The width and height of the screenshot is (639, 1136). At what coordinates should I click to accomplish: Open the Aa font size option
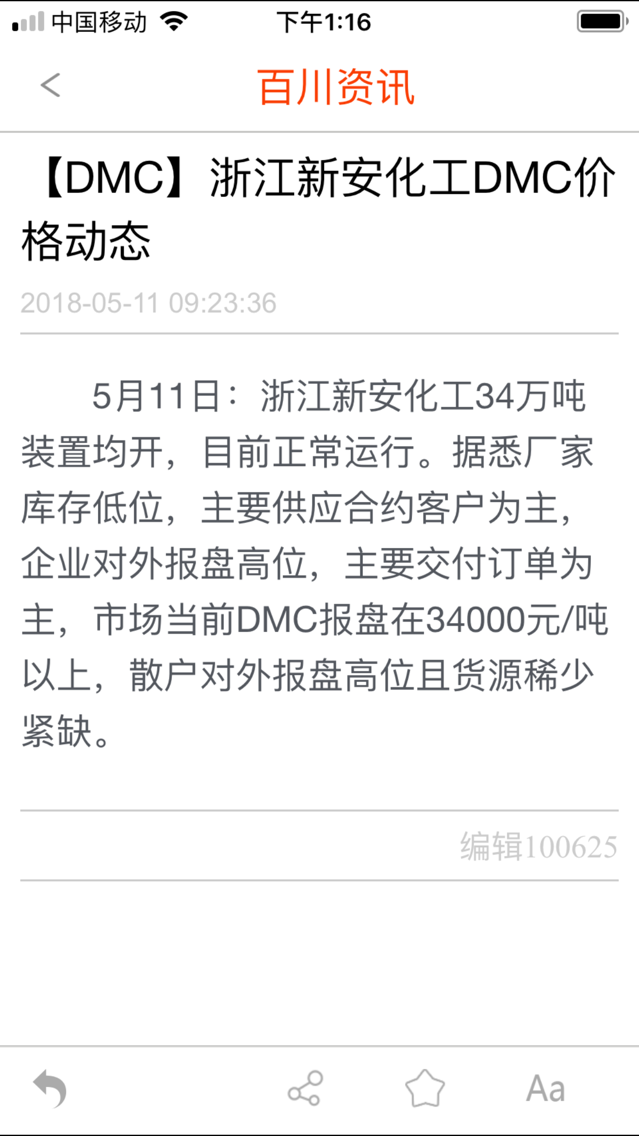(546, 1088)
